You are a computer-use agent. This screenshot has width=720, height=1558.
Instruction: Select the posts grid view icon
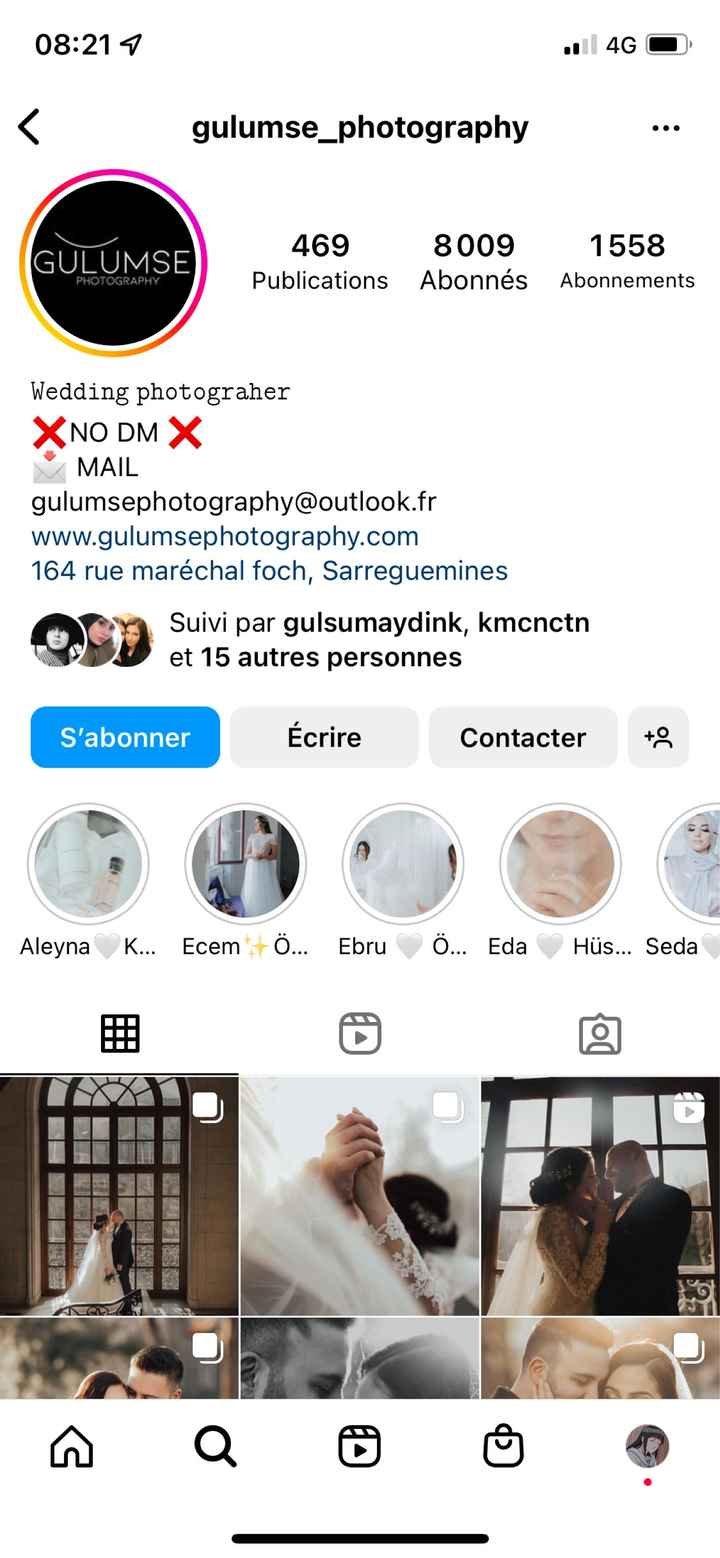120,1035
